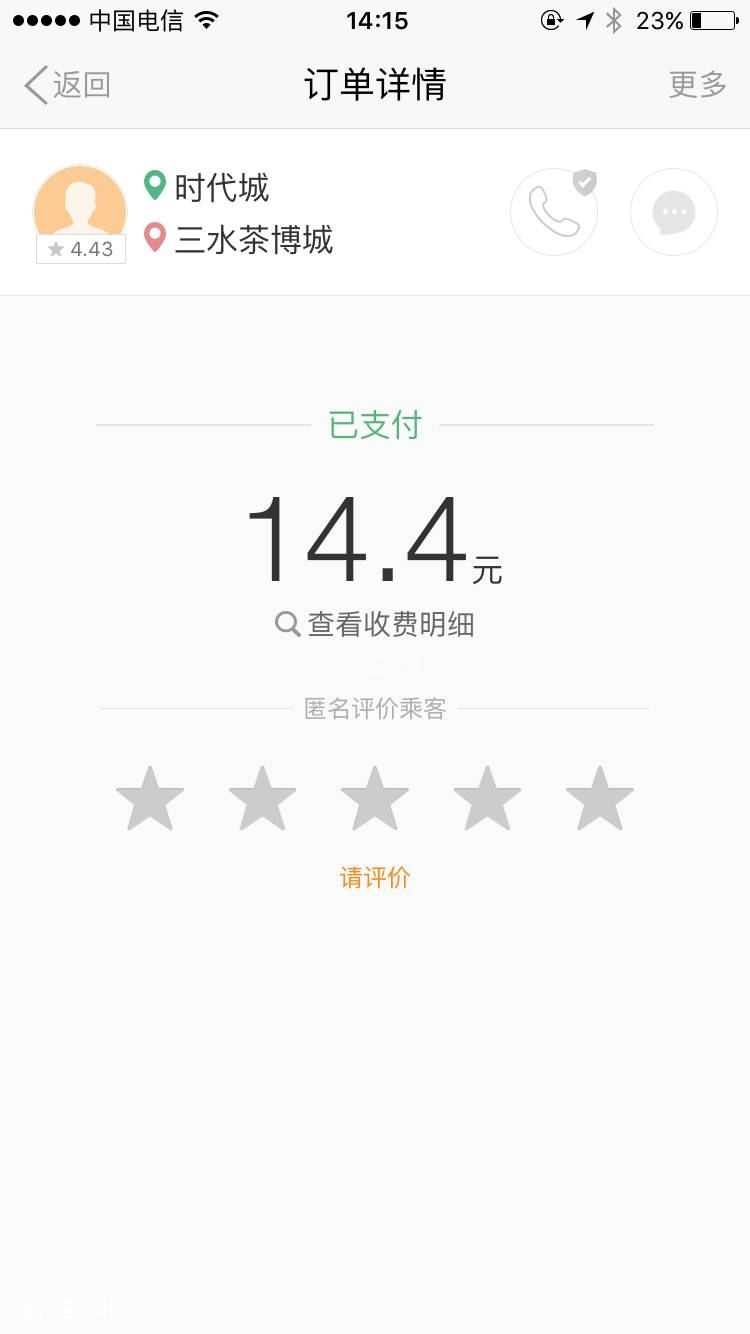Tap the 已支付 payment status label
Screen dimensions: 750x1334
(x=375, y=424)
